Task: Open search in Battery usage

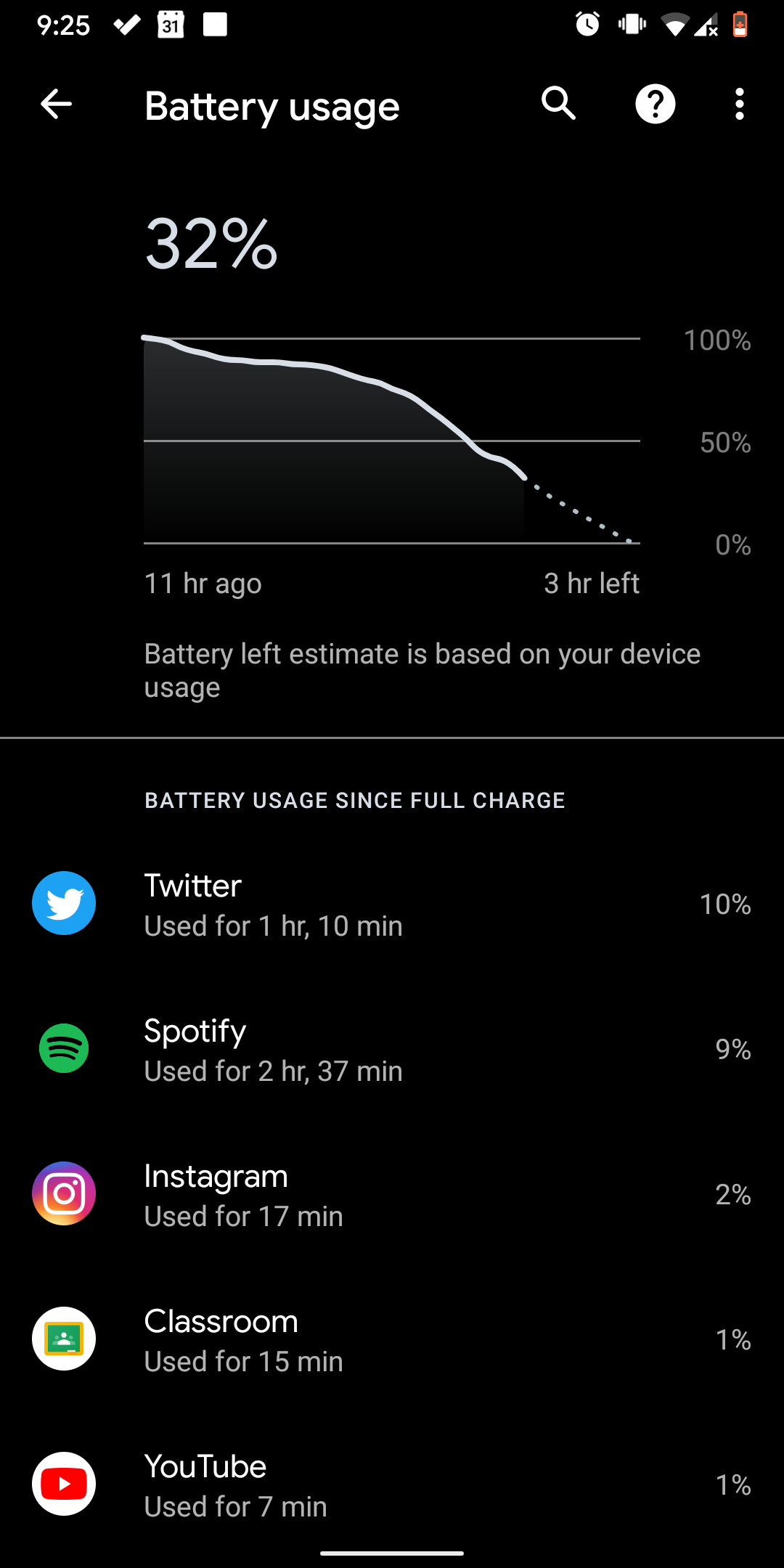Action: 558,104
